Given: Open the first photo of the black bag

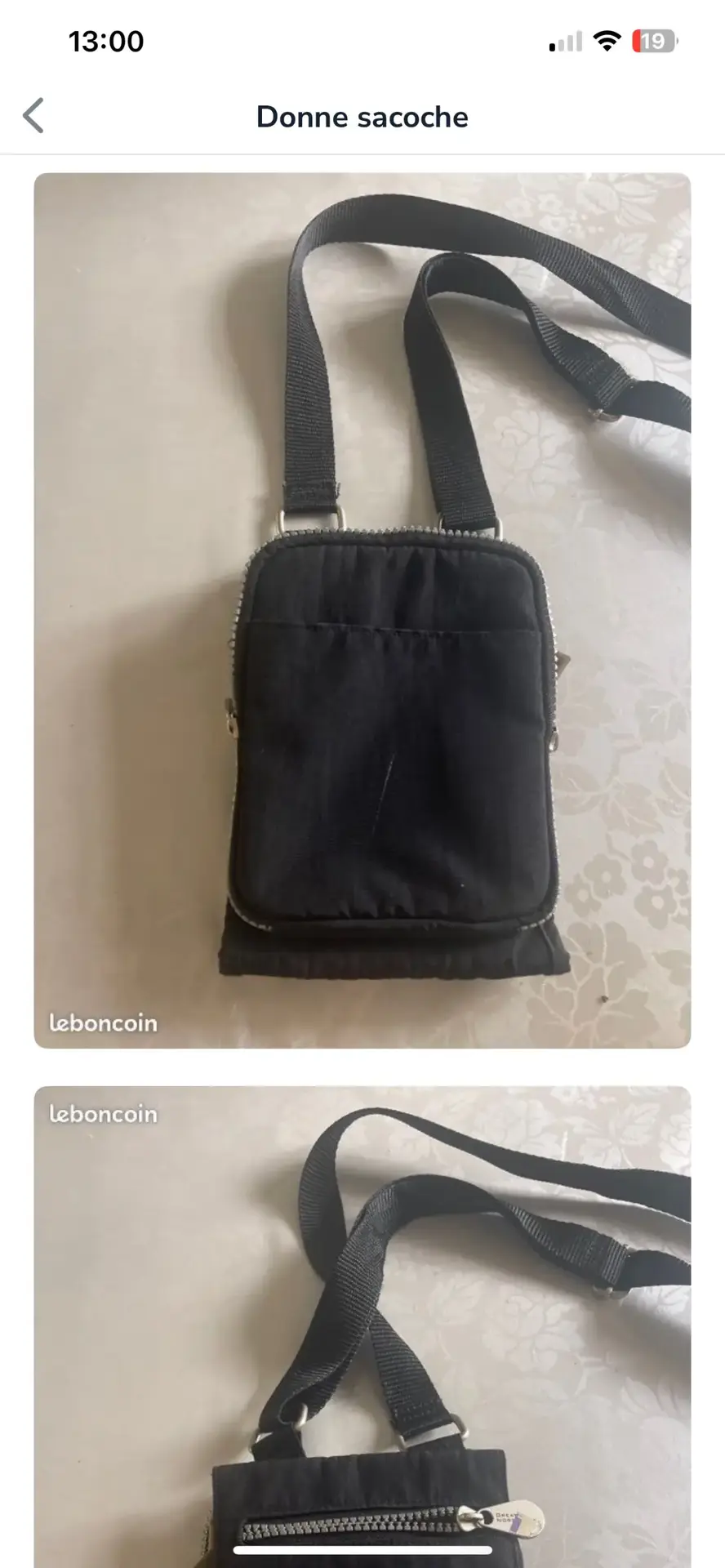Looking at the screenshot, I should click(362, 610).
